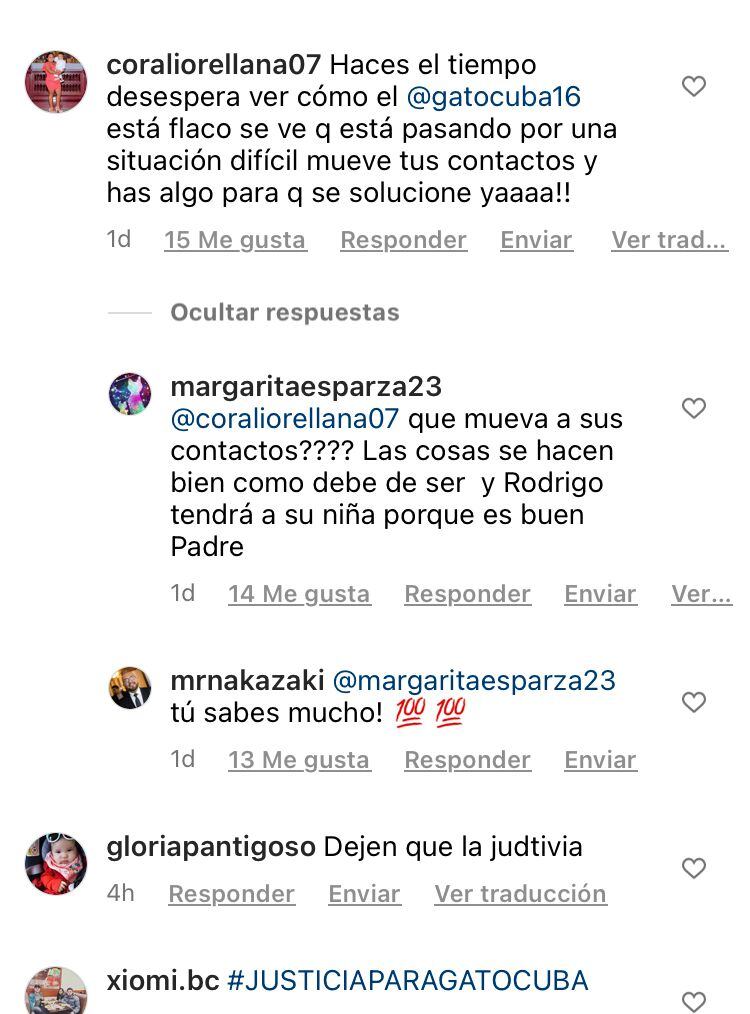This screenshot has height=1014, width=750.
Task: Like margaritaesparza23's reply
Action: [694, 408]
